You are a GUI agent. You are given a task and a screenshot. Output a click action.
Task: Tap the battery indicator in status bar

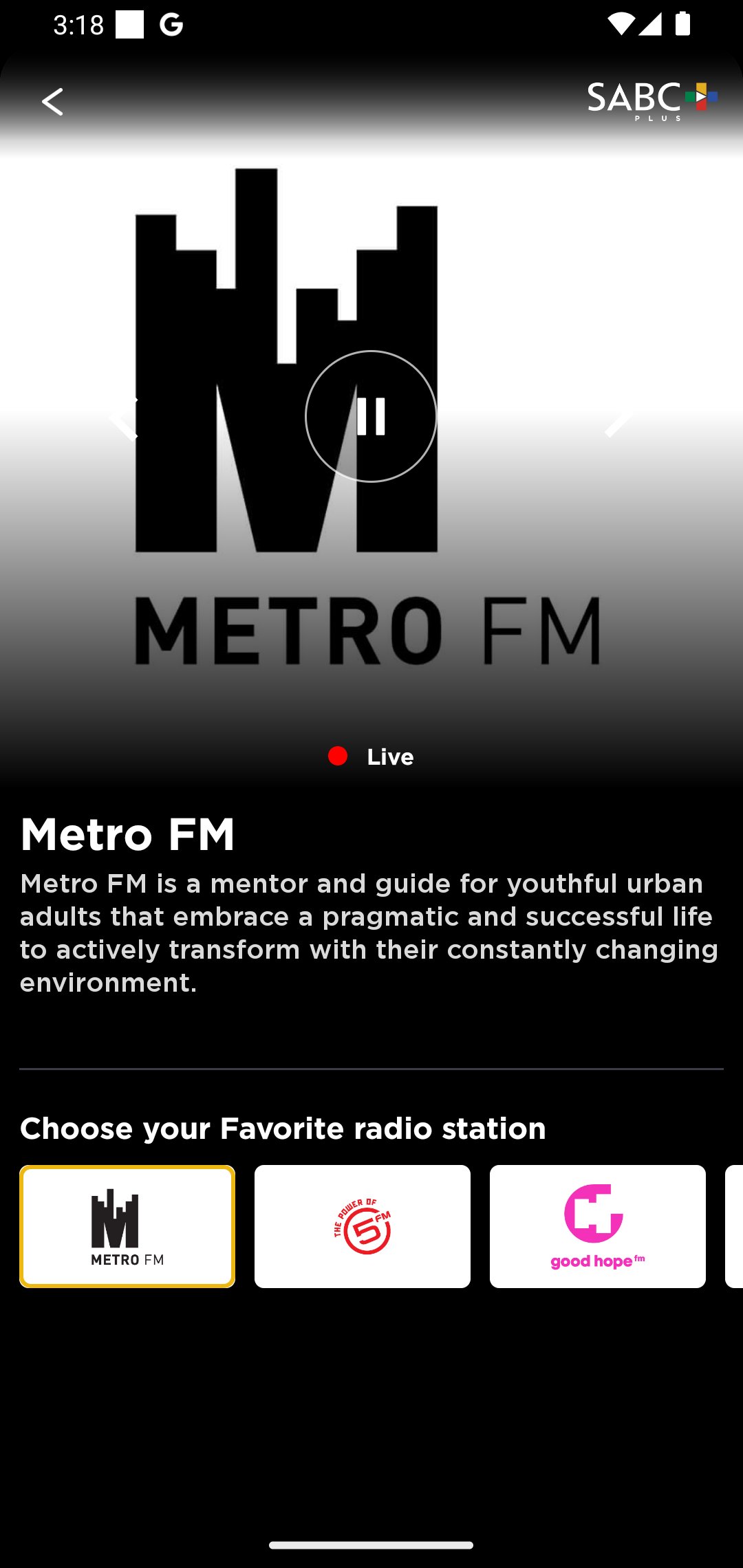[x=682, y=25]
